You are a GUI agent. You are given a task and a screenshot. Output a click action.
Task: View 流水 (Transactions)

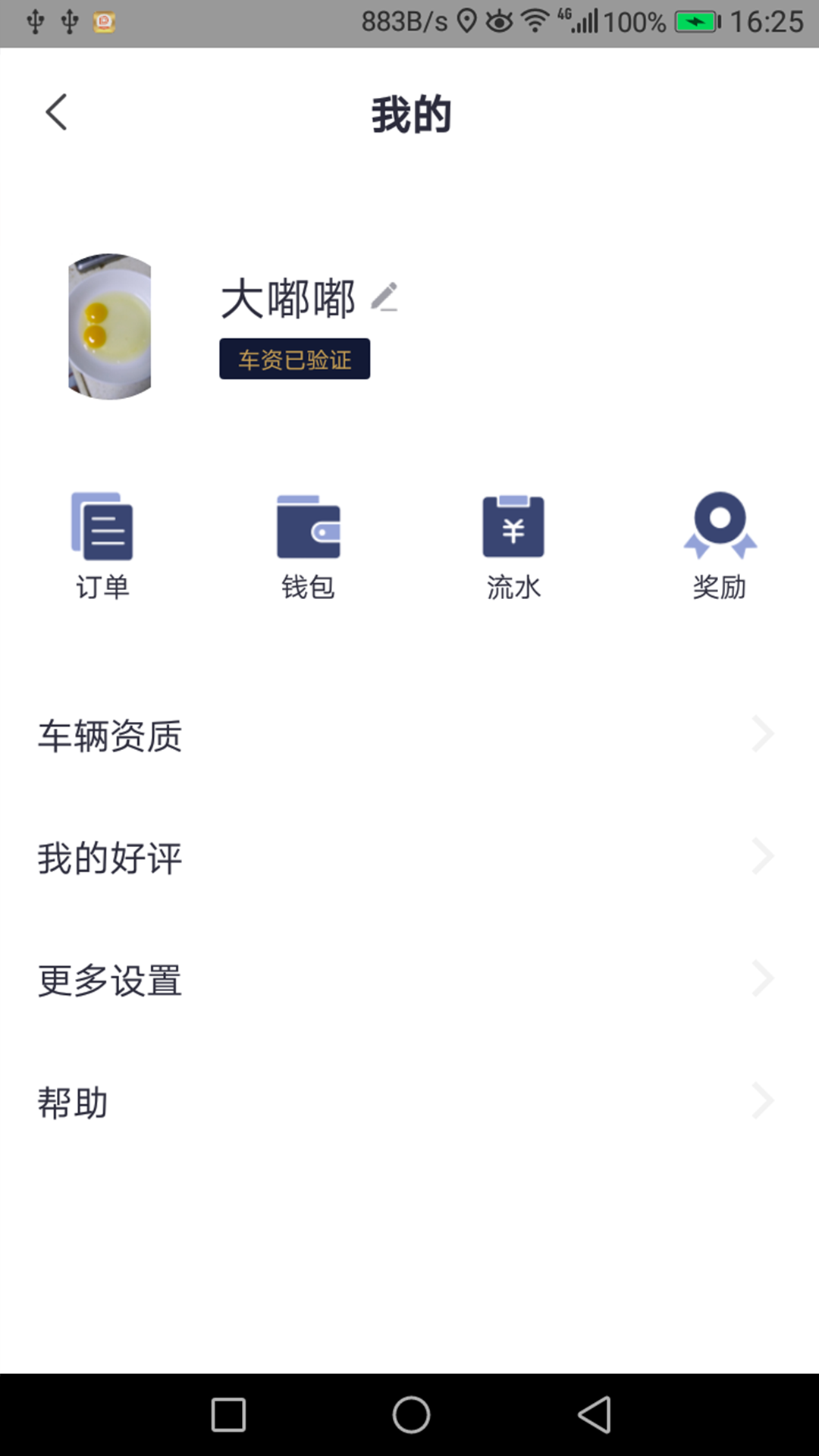(513, 545)
